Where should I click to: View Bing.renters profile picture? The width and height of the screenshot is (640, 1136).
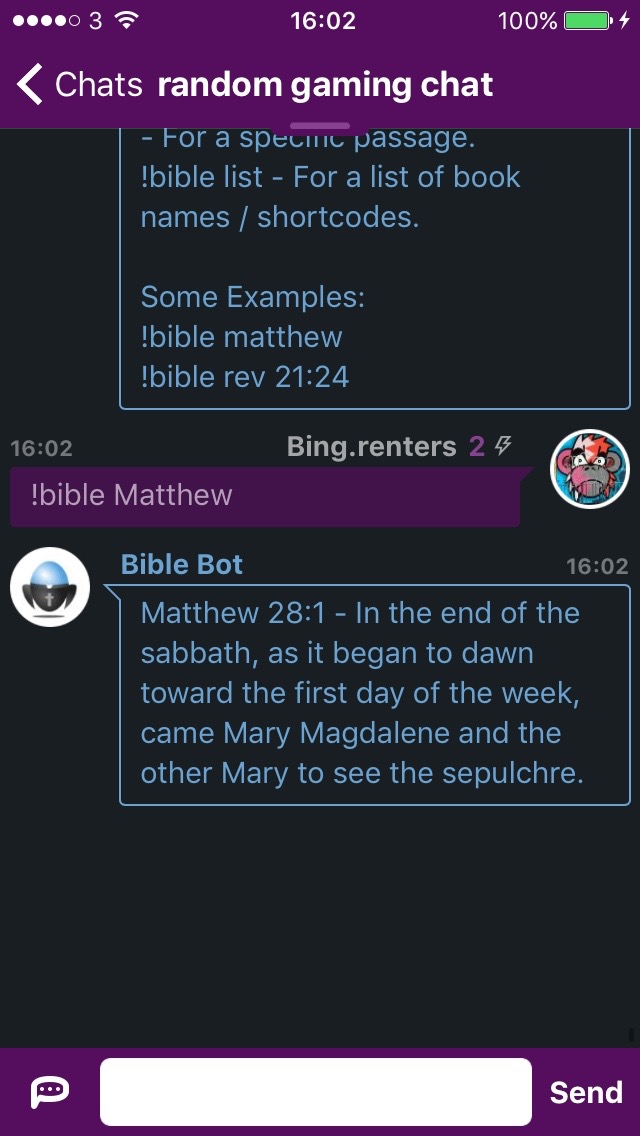point(589,470)
